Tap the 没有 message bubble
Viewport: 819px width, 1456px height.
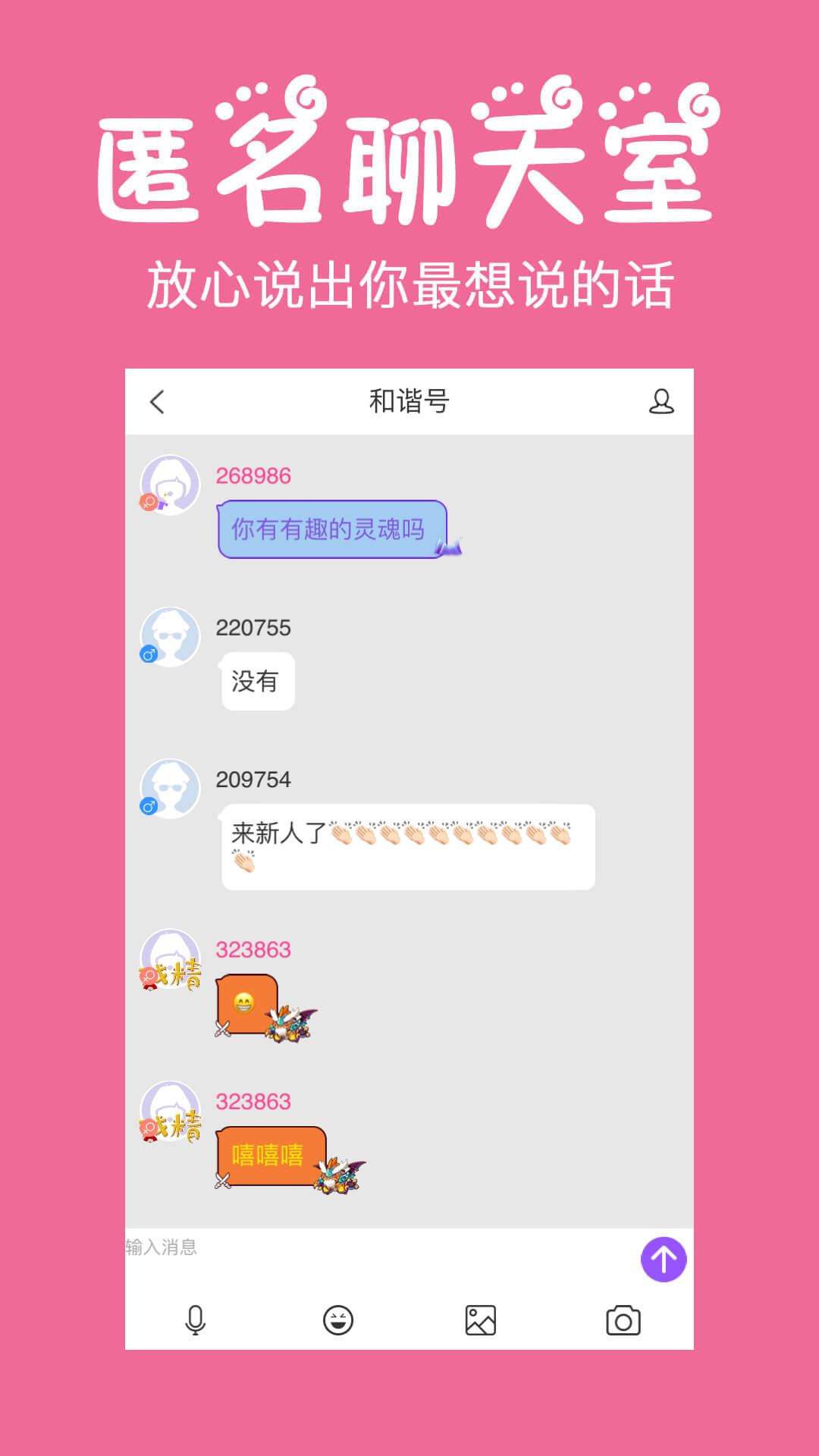pyautogui.click(x=257, y=681)
